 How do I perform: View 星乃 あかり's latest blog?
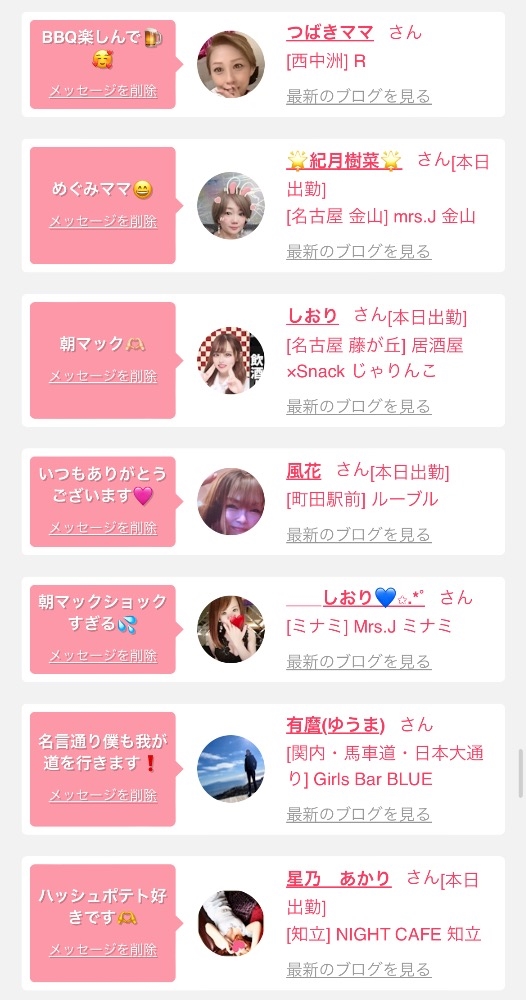[358, 970]
